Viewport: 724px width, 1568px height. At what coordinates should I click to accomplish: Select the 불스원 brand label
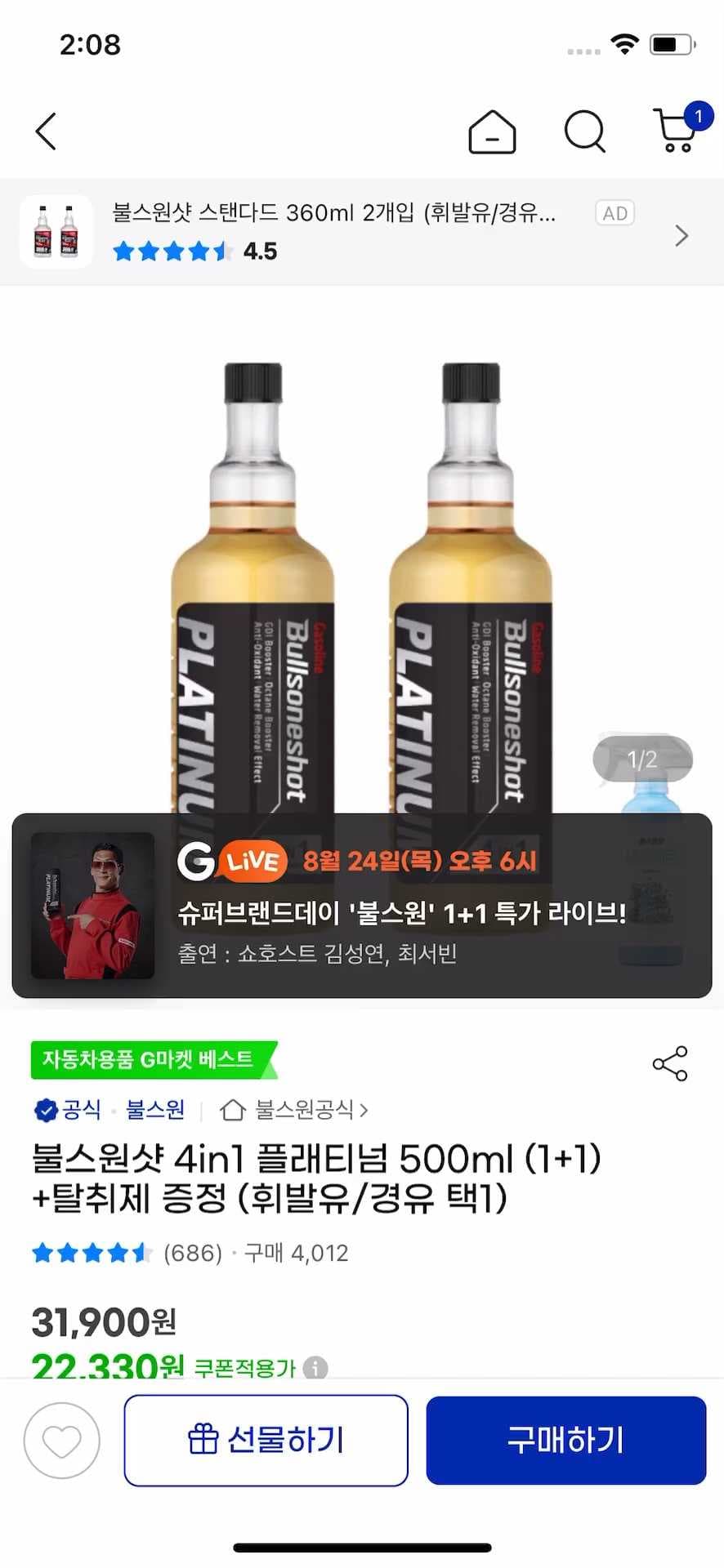154,1110
